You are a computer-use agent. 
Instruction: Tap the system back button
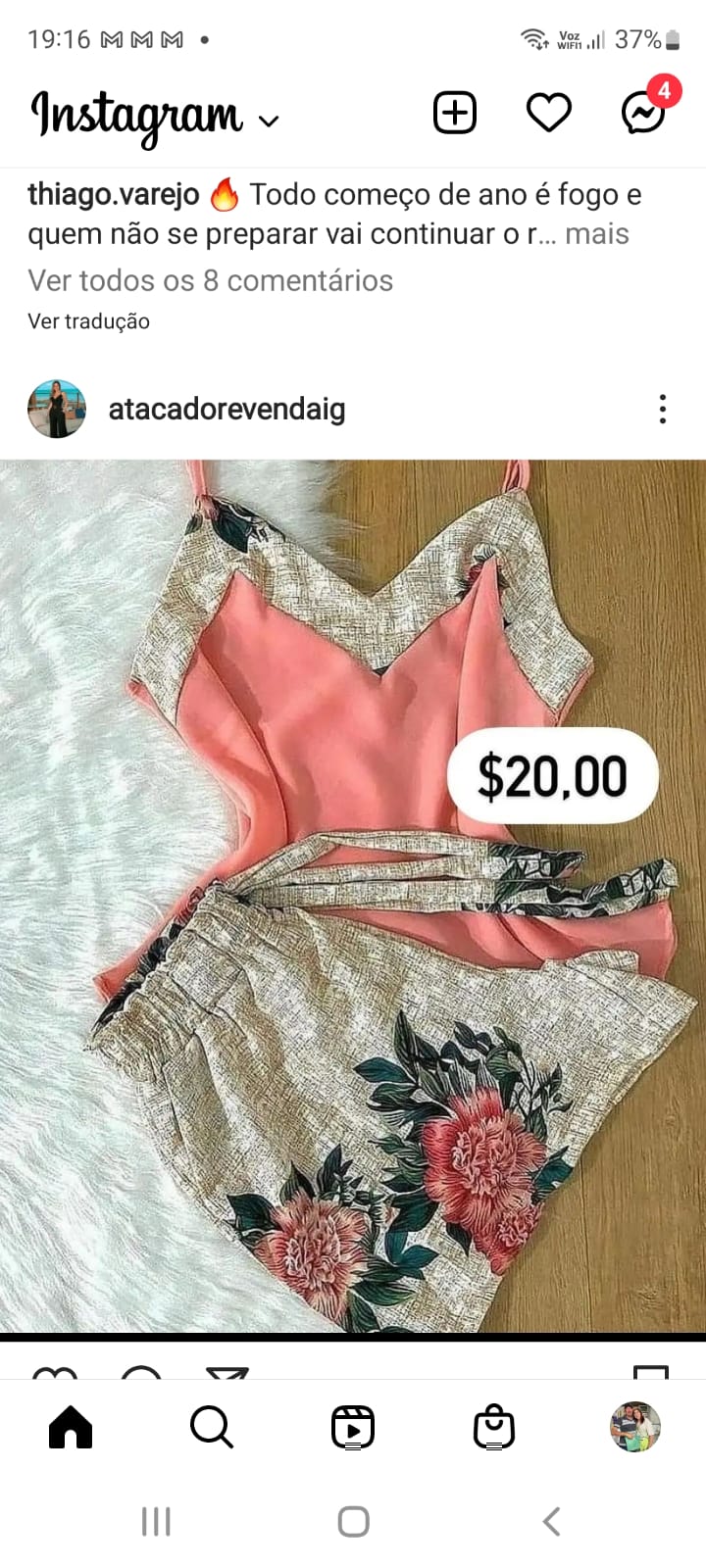pyautogui.click(x=551, y=1521)
